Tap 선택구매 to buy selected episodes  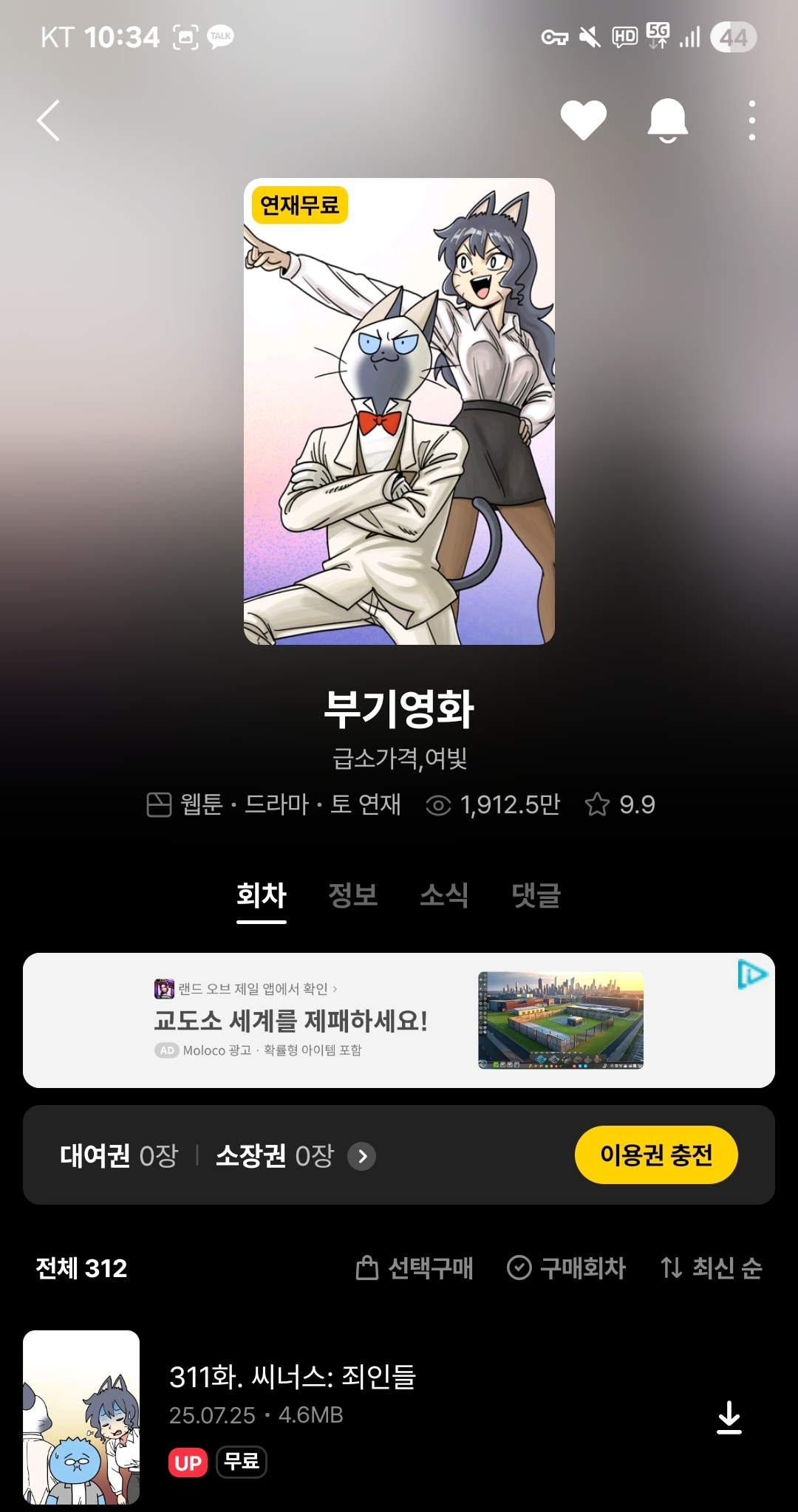(x=415, y=1268)
